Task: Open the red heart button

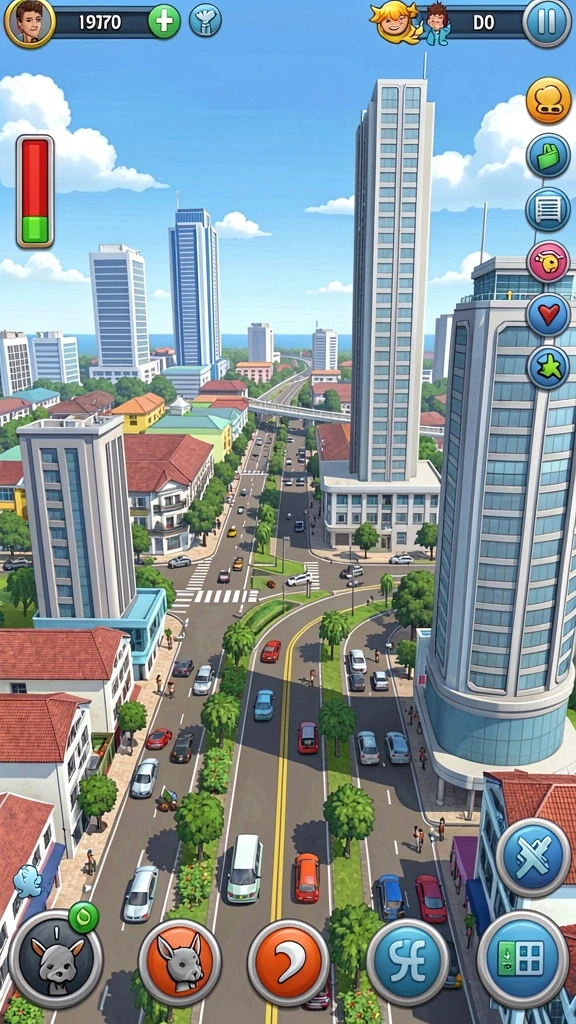Action: 549,315
